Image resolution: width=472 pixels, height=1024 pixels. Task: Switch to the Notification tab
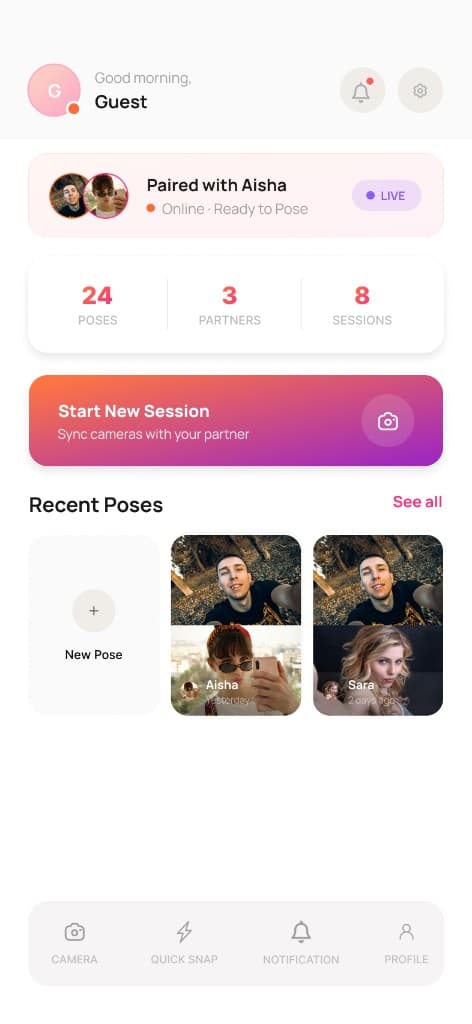click(x=301, y=943)
